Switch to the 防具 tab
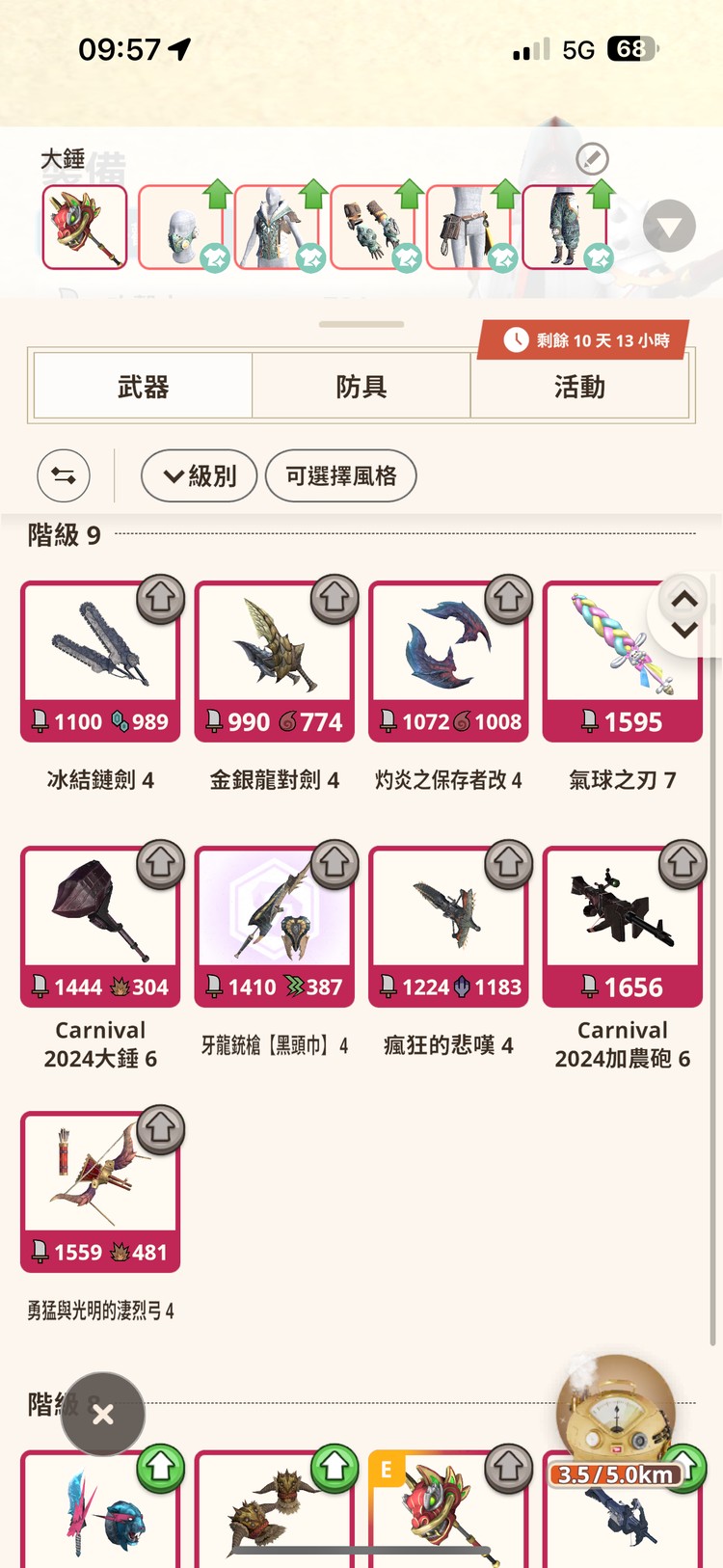The image size is (723, 1568). click(361, 387)
